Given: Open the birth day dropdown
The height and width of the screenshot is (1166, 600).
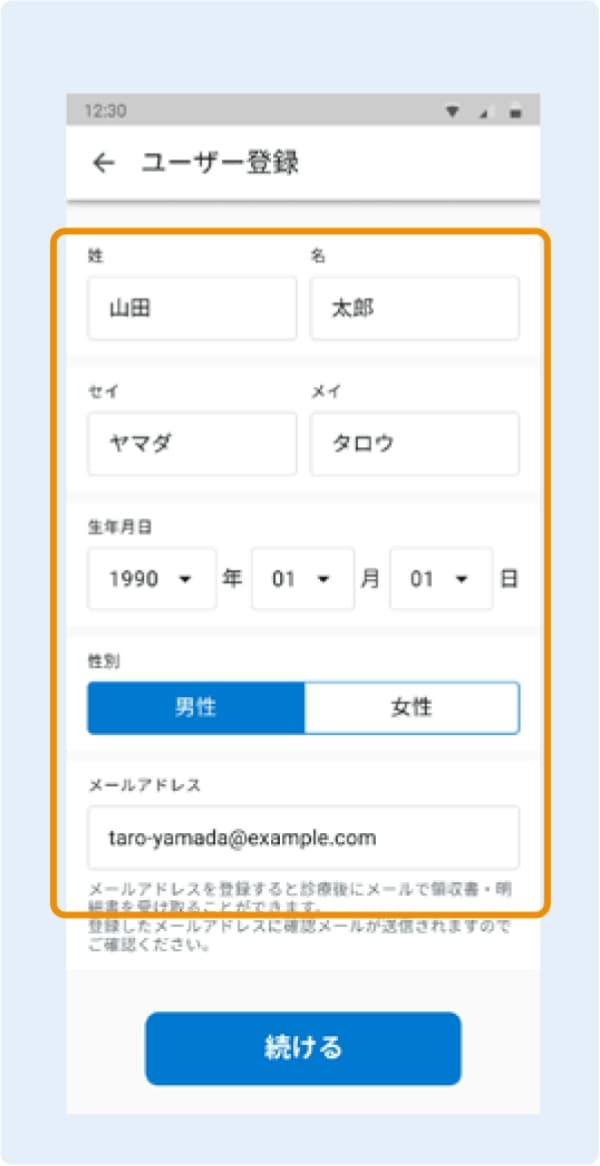Looking at the screenshot, I should 441,579.
